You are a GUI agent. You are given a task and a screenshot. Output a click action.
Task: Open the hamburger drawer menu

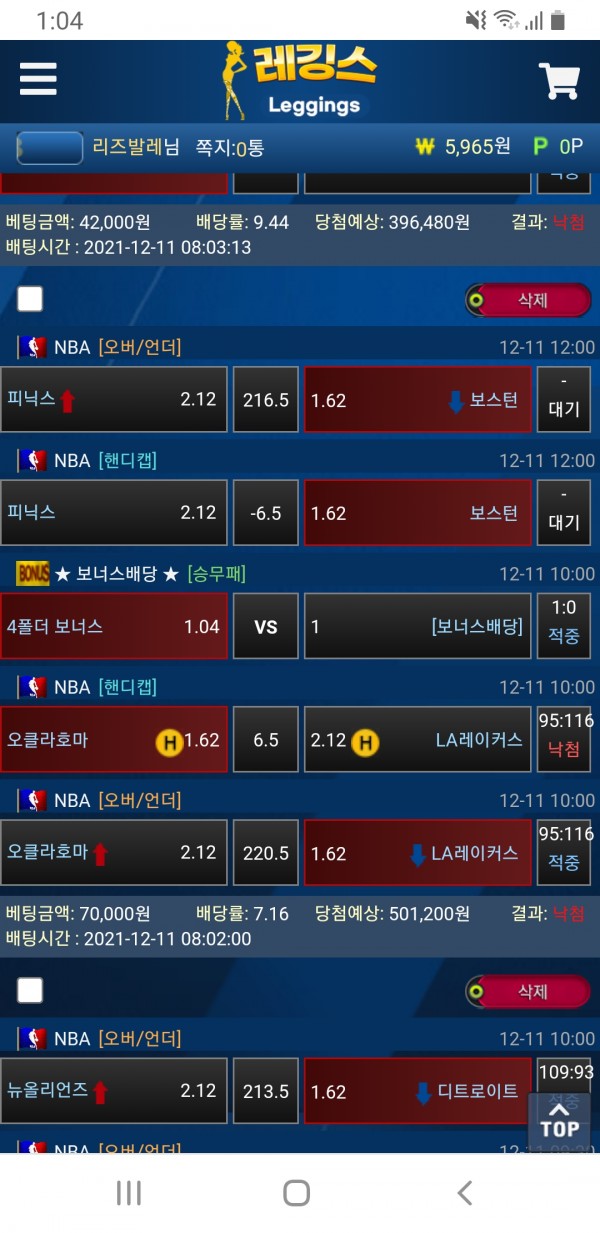(x=38, y=79)
